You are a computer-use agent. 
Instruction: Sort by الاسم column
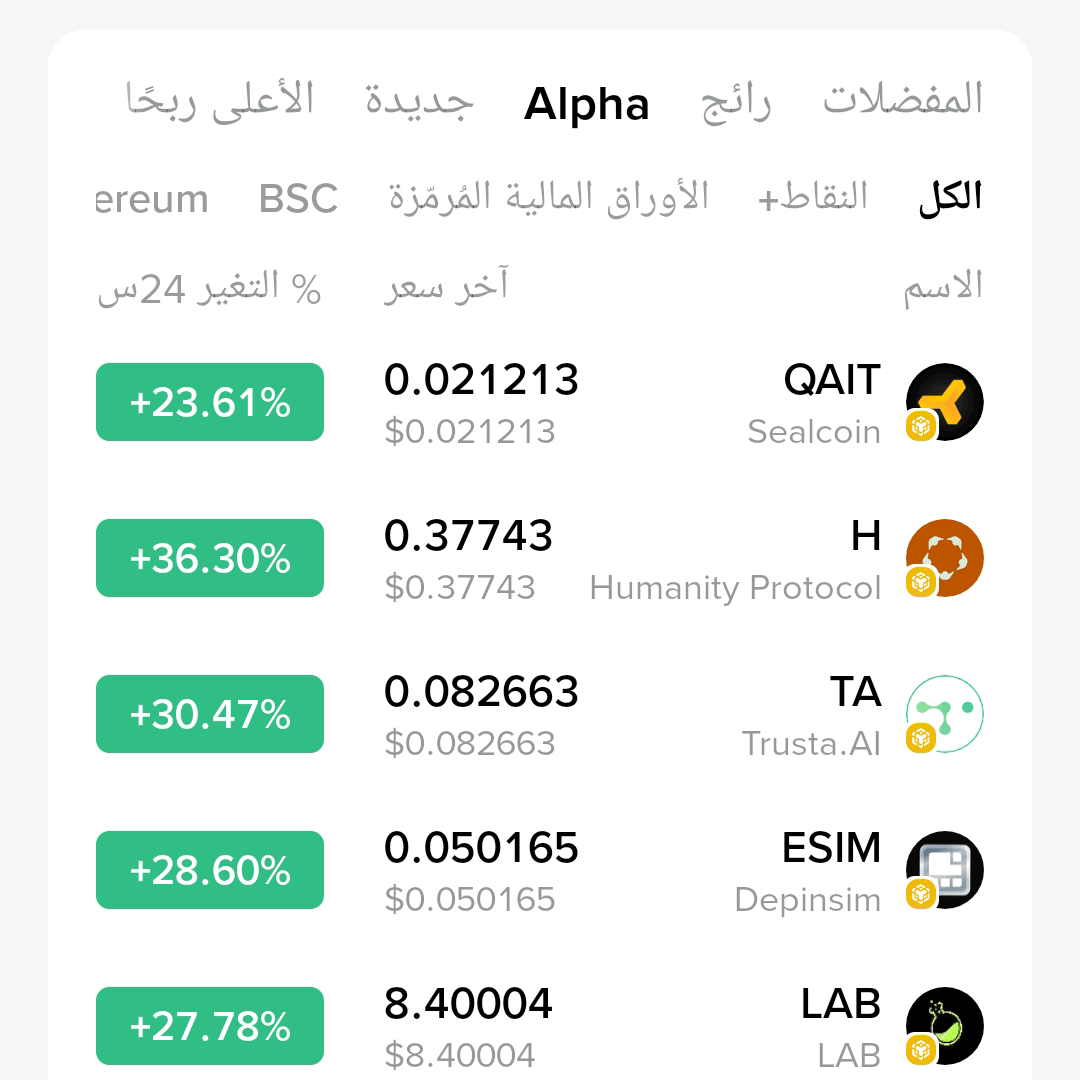[x=943, y=287]
